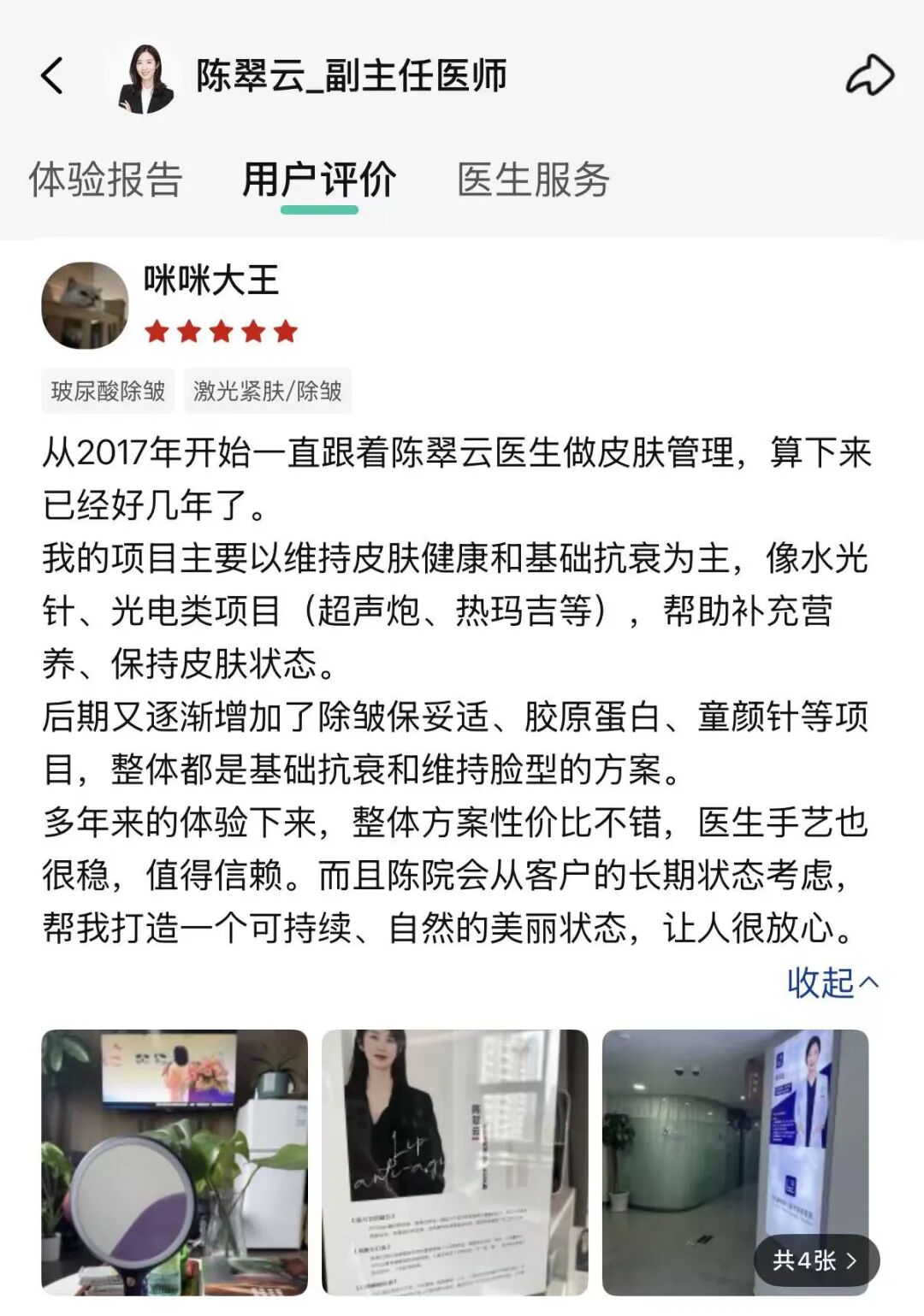
Task: Go back using the top-left arrow
Action: [53, 76]
